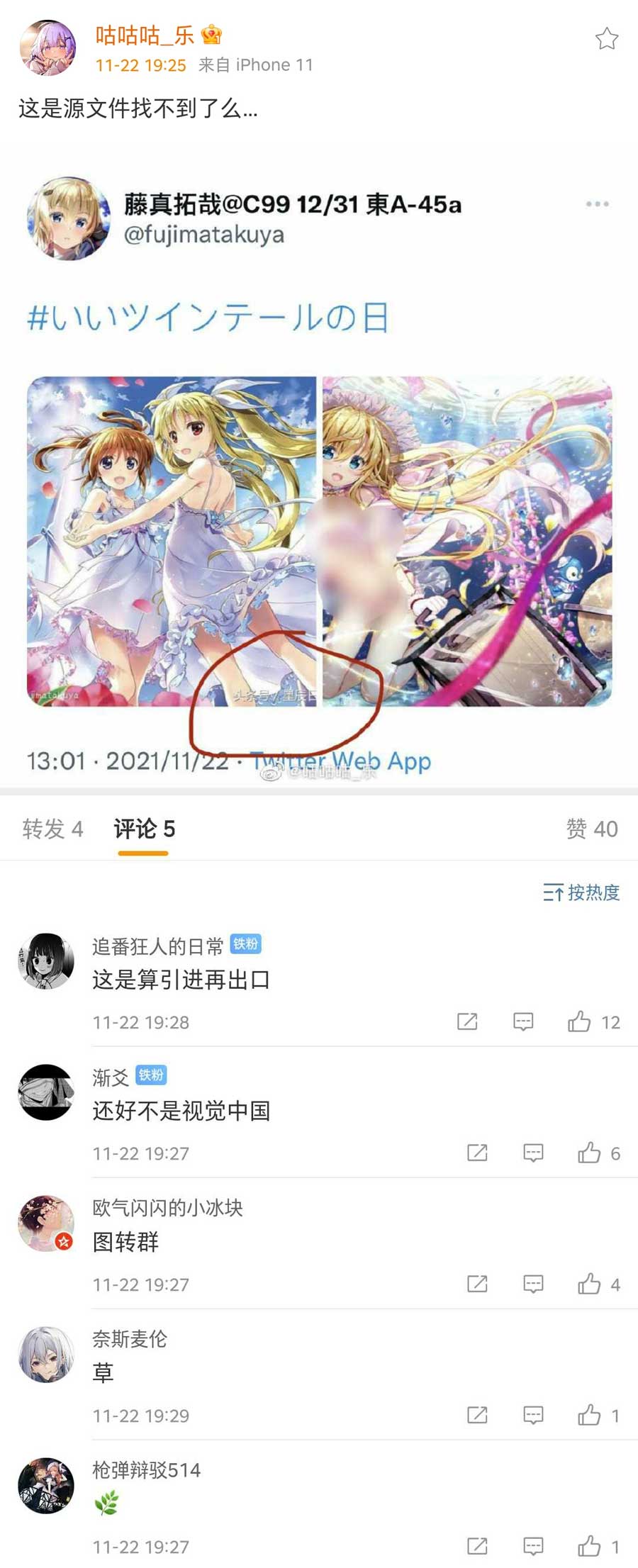Screen dimensions: 638x1568
Task: Switch to the 转发 4 tab
Action: (52, 828)
